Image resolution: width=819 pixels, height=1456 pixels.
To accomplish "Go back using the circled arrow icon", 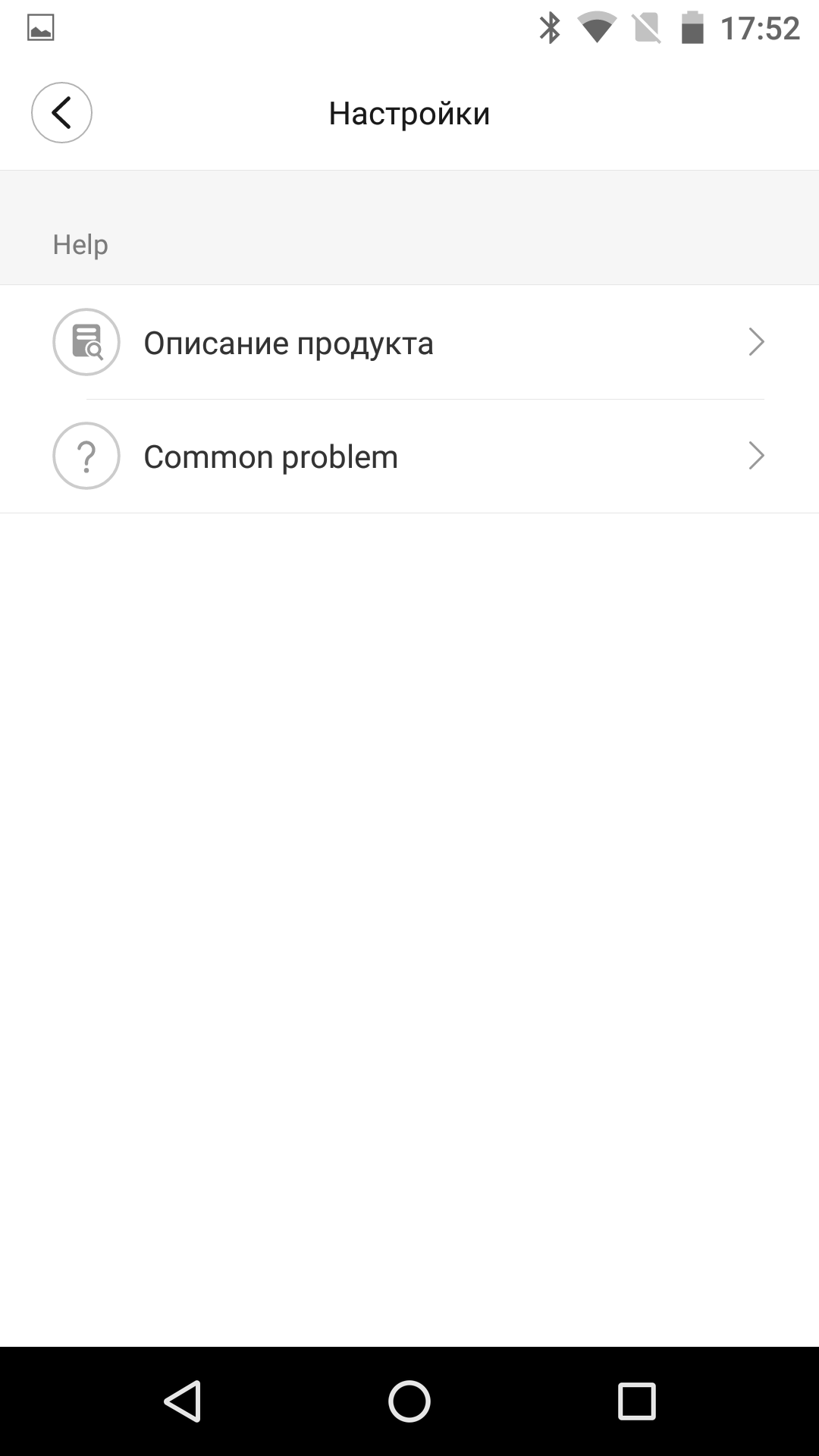I will coord(61,113).
